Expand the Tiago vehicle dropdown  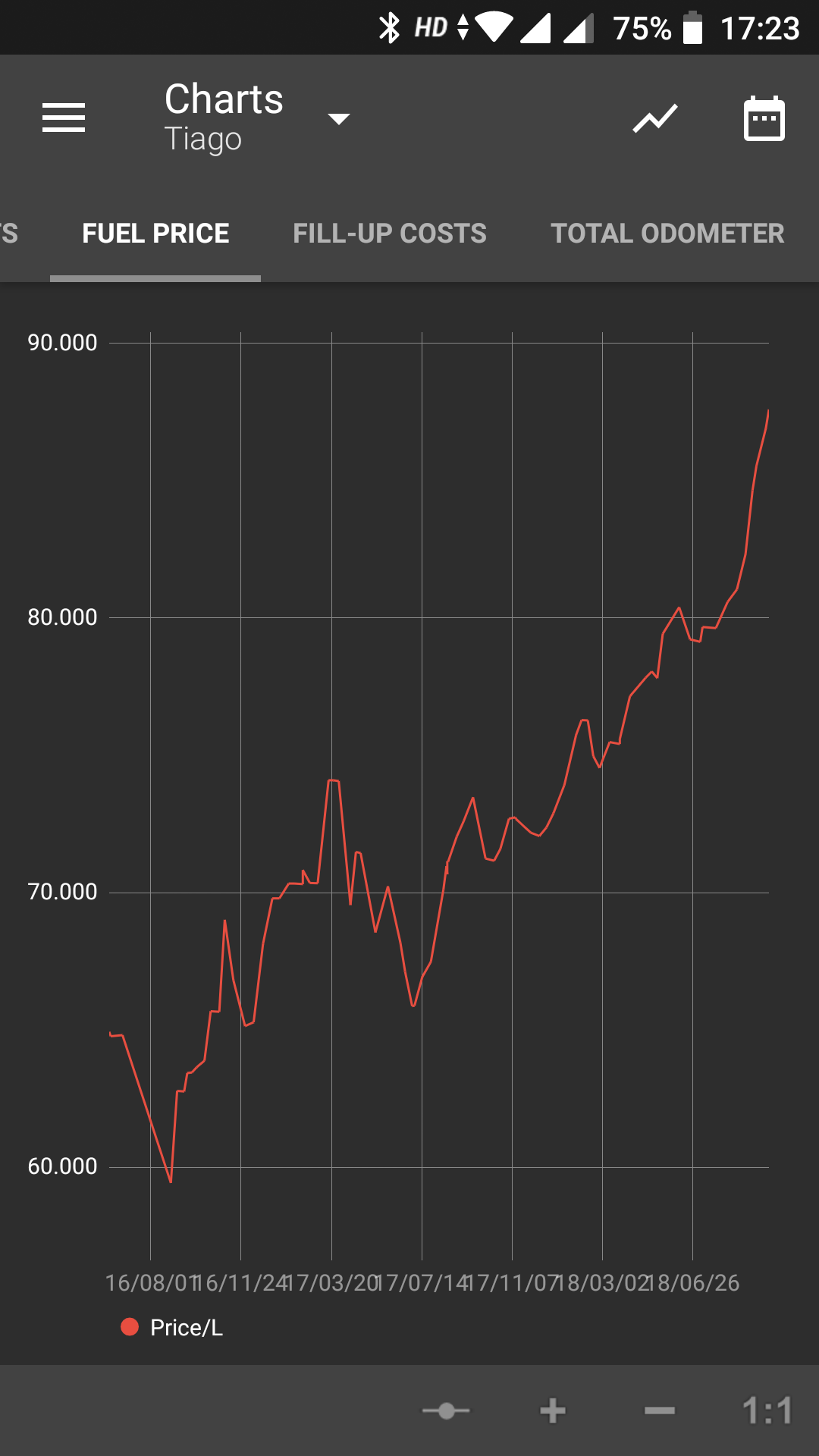click(338, 118)
